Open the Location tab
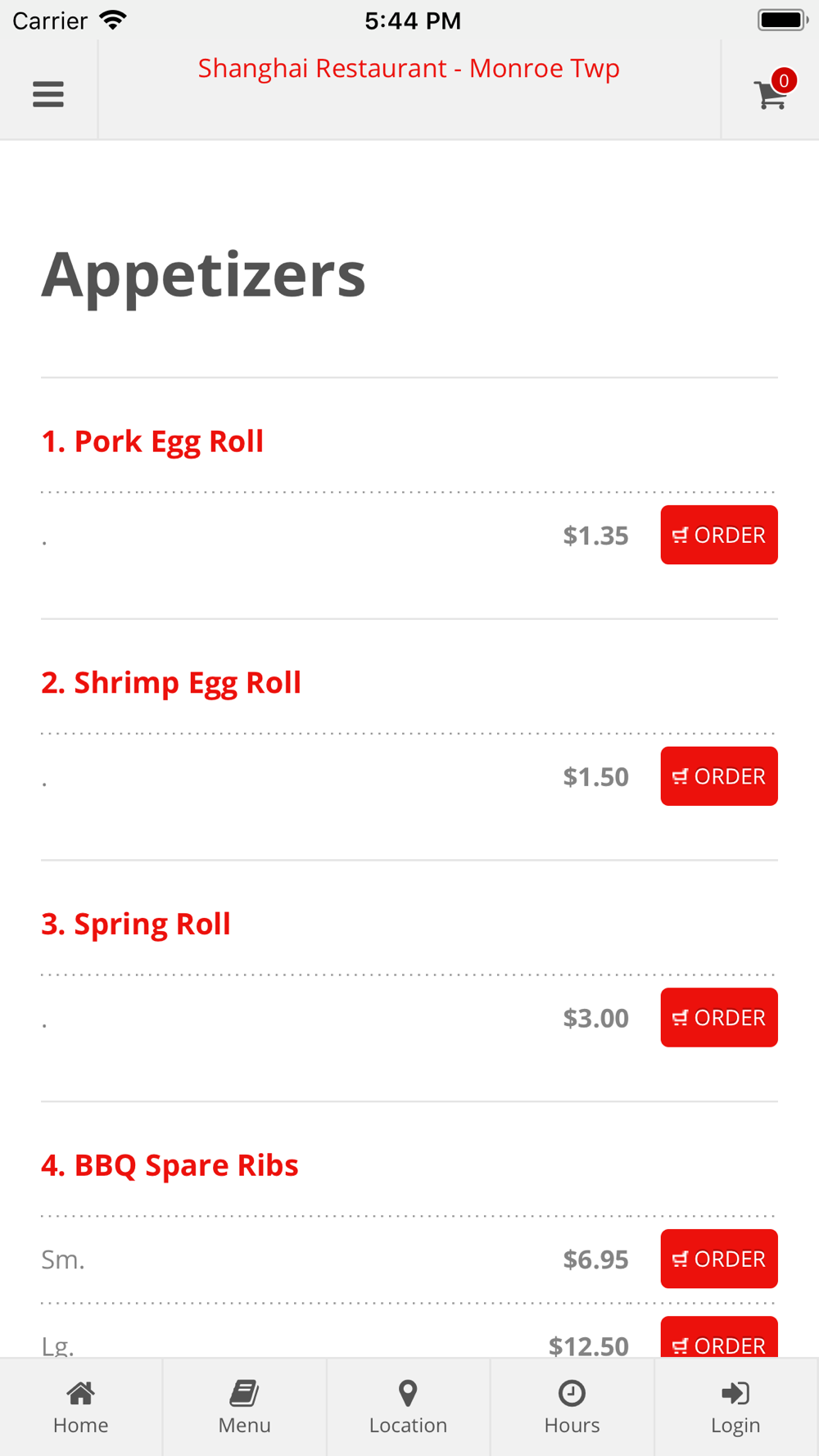The height and width of the screenshot is (1456, 819). [408, 1407]
